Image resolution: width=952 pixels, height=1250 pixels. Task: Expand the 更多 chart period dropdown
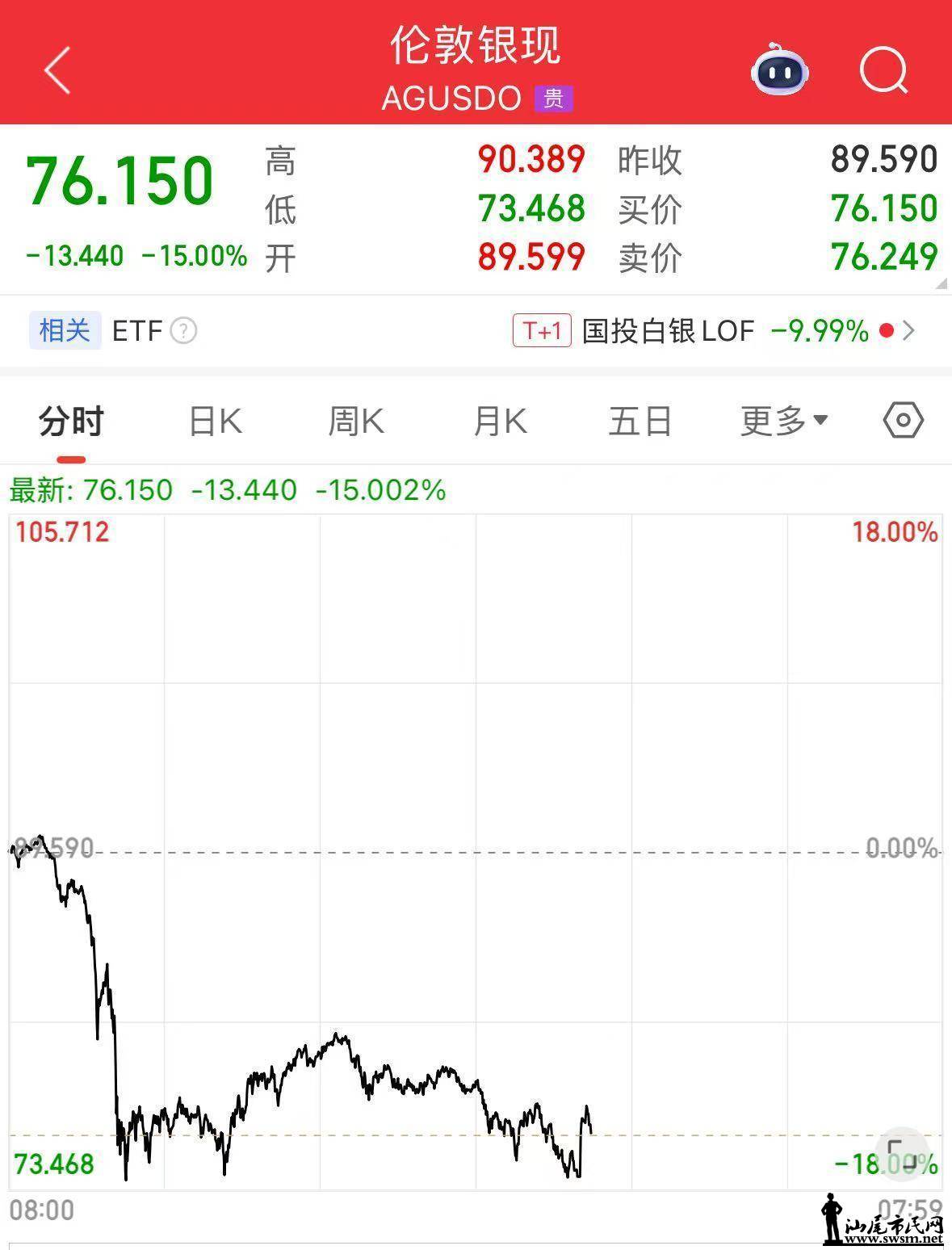click(783, 422)
